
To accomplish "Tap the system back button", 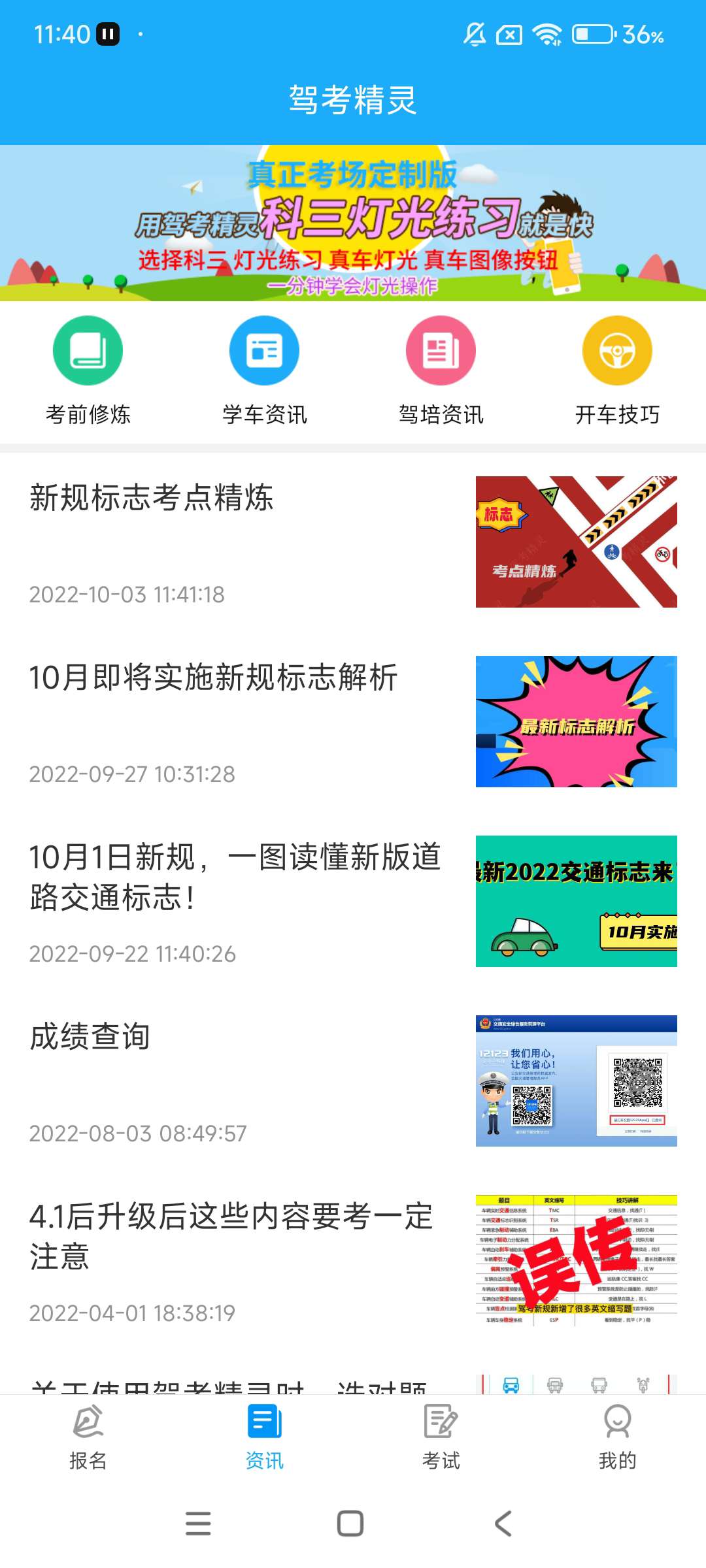I will (503, 1524).
